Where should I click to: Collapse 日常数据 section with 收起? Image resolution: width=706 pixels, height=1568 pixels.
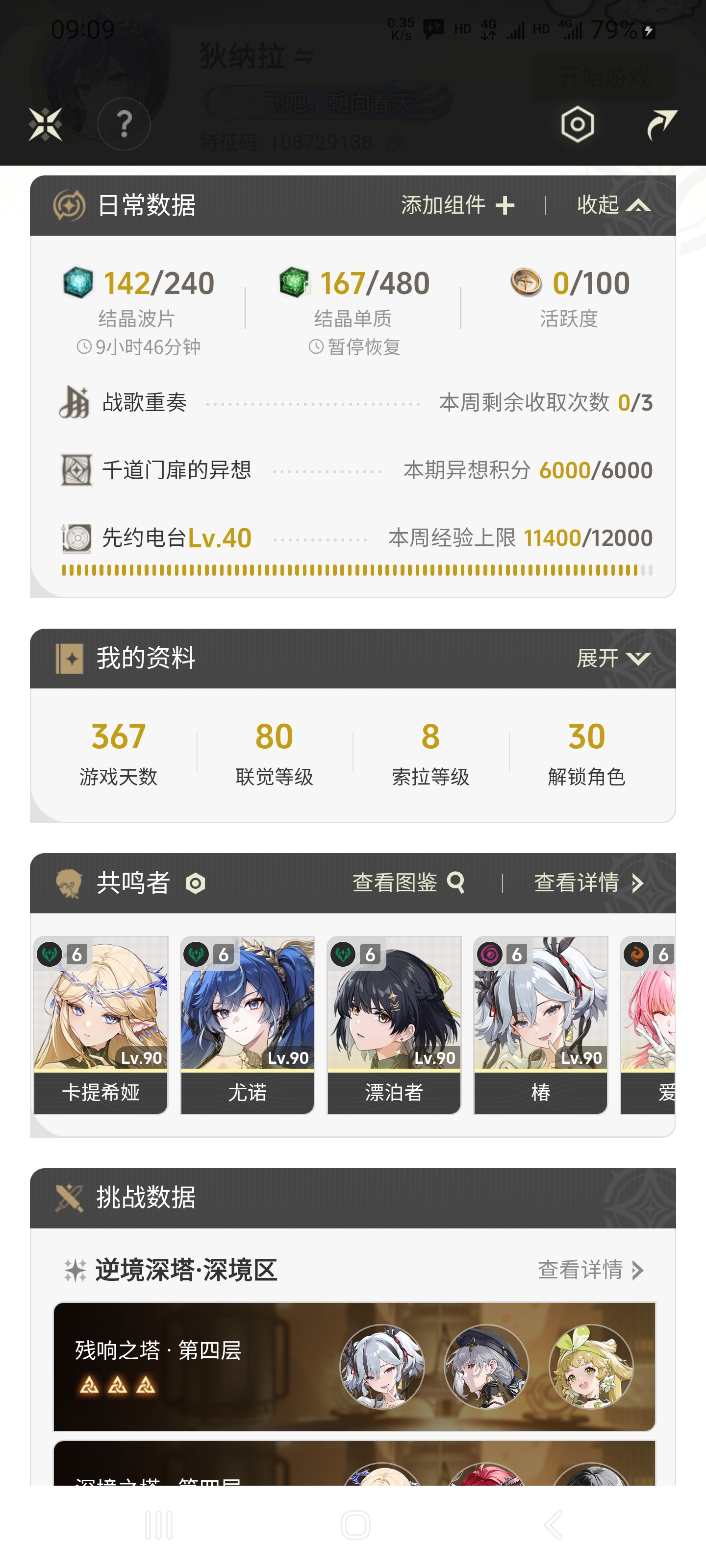613,205
